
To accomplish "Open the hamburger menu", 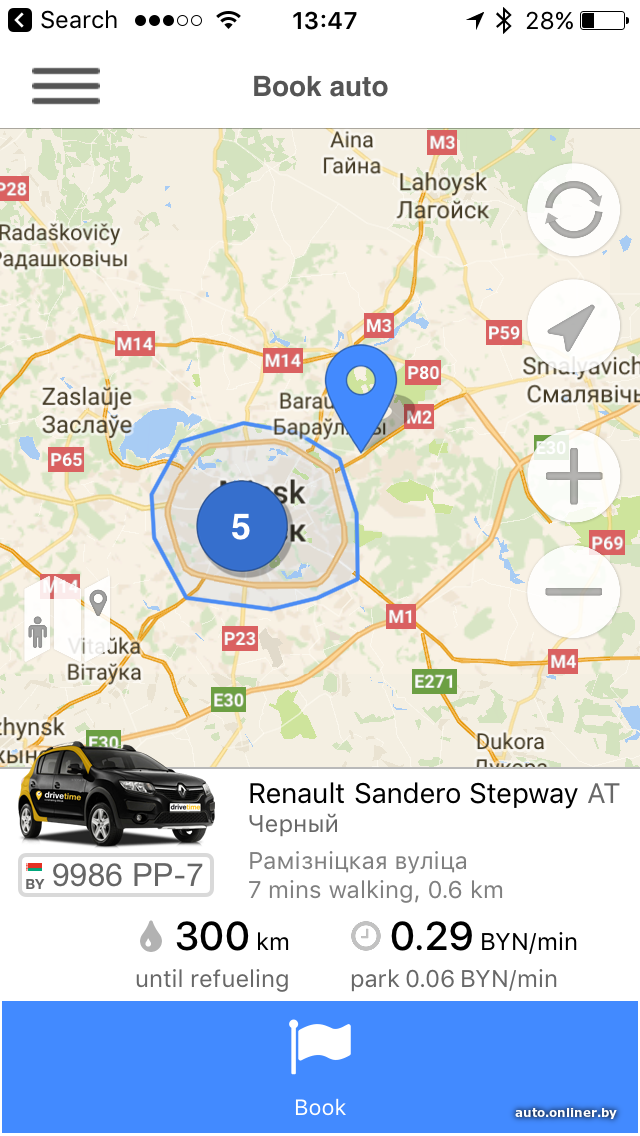I will (66, 86).
